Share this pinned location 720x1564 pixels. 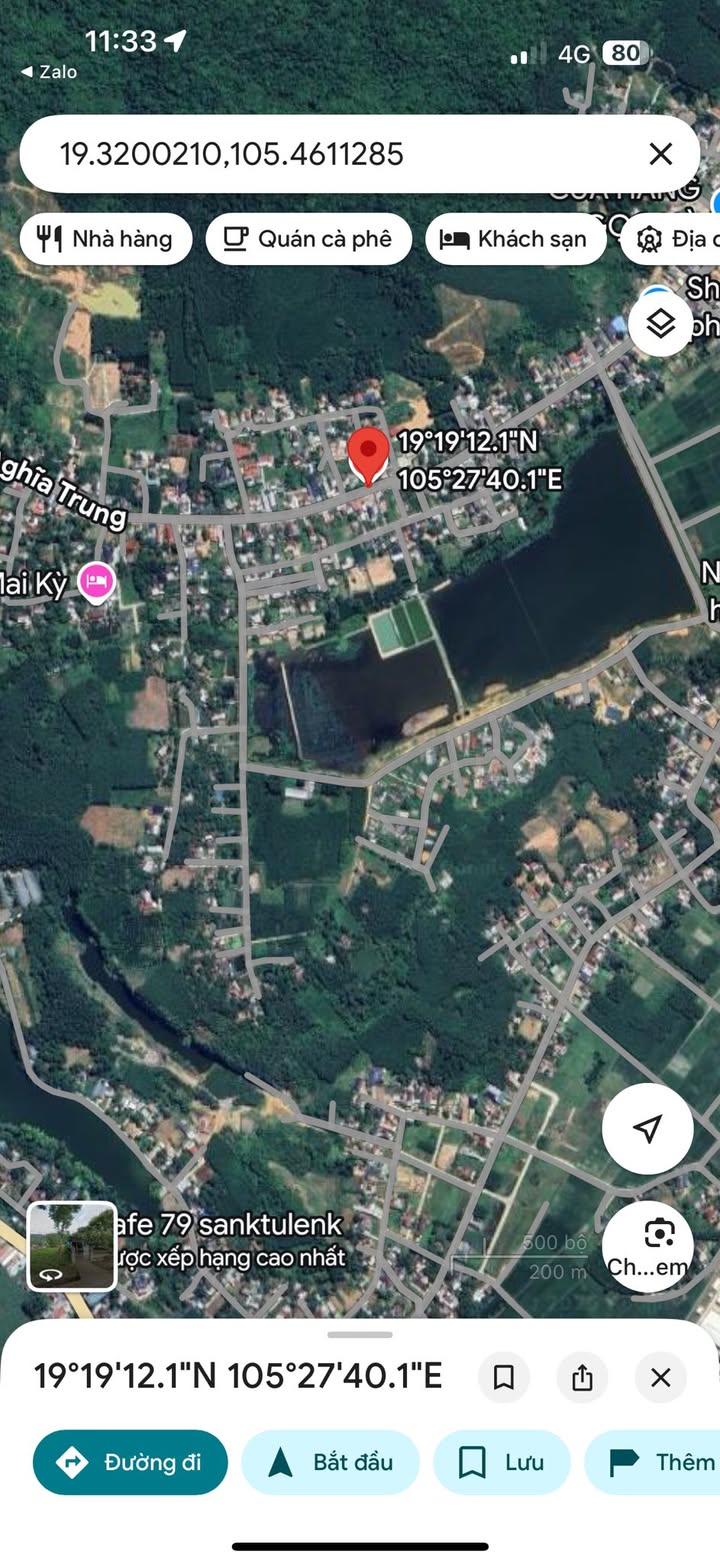tap(582, 1377)
